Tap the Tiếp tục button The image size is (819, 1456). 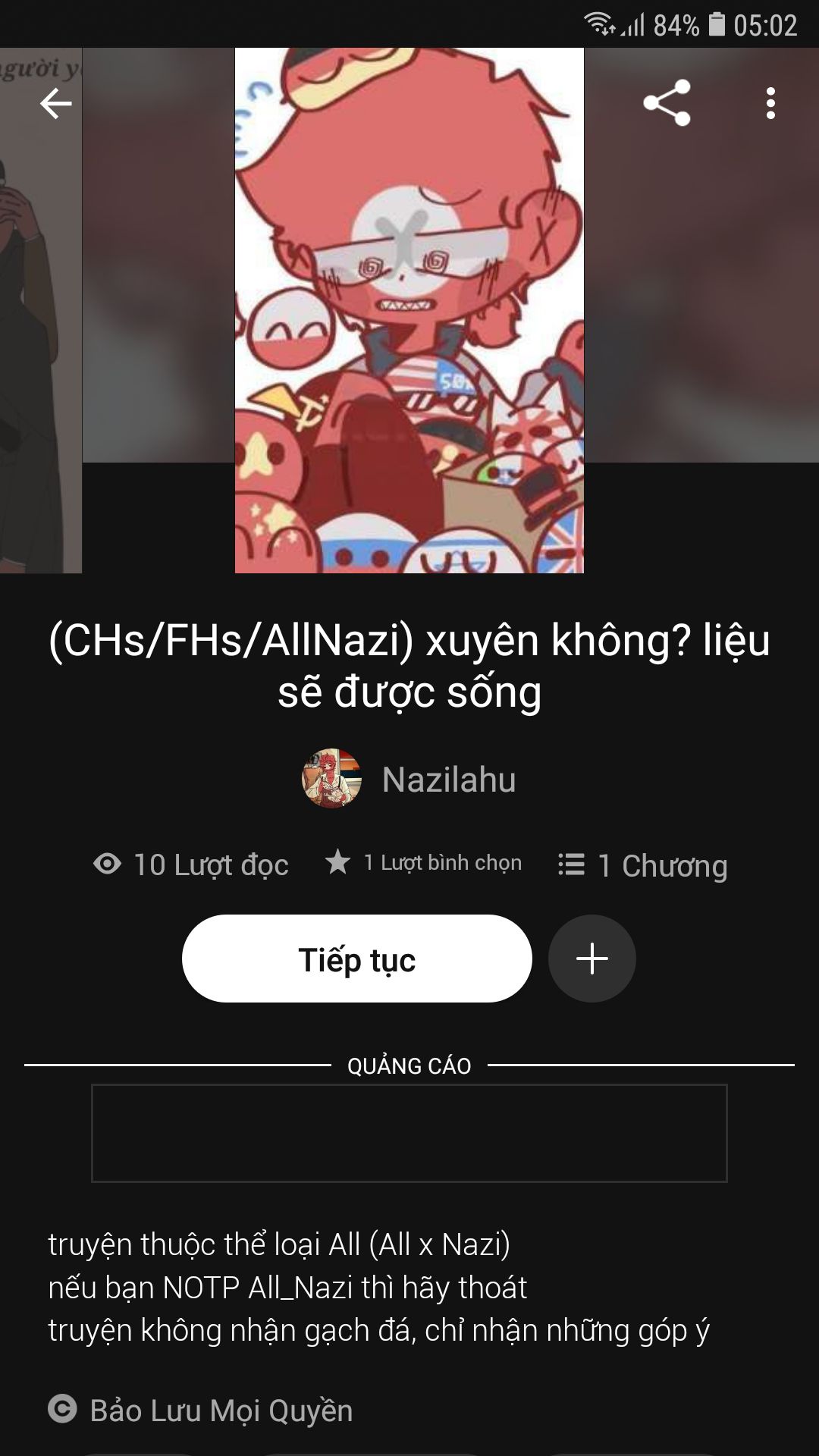pos(356,959)
